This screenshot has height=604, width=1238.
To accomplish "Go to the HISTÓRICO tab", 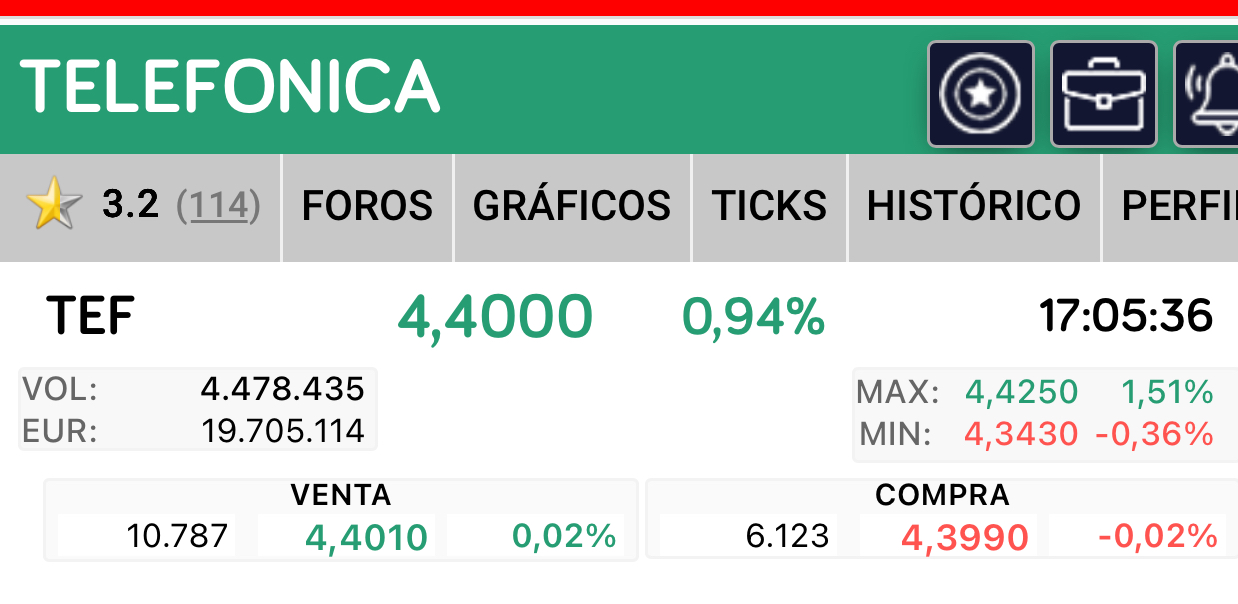I will click(x=973, y=206).
